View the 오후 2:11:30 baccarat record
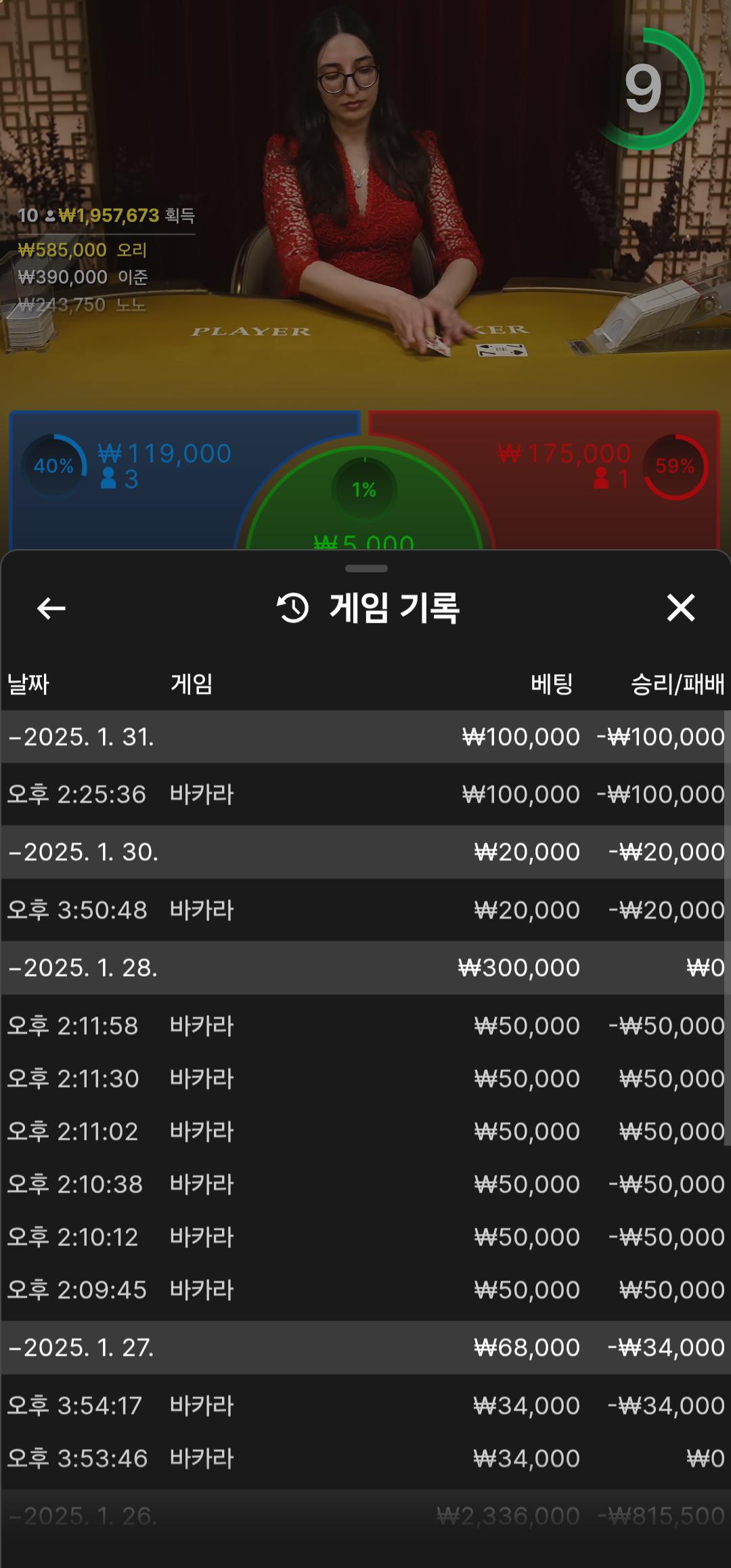Viewport: 731px width, 1568px height. pyautogui.click(x=365, y=1079)
